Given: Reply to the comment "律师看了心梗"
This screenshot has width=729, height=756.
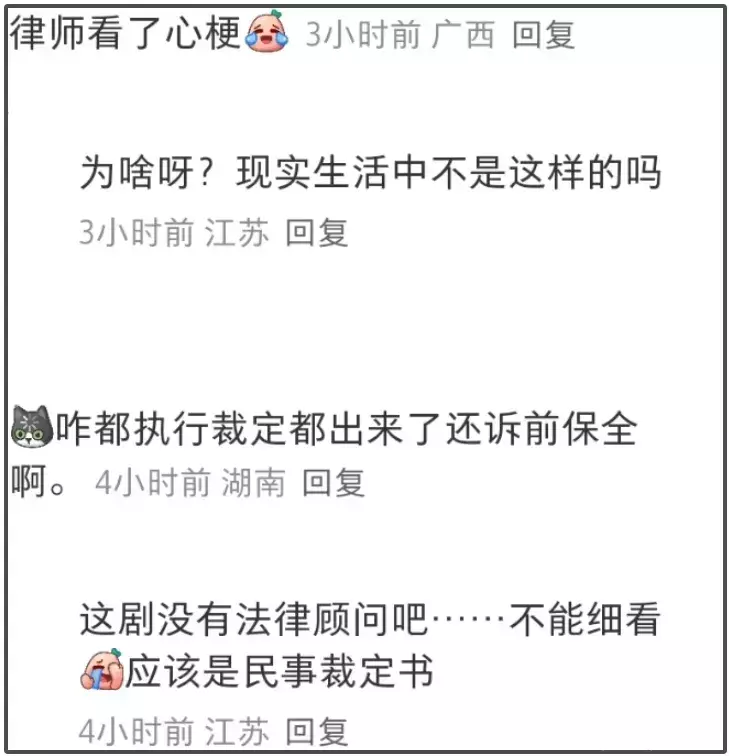Looking at the screenshot, I should click(543, 35).
